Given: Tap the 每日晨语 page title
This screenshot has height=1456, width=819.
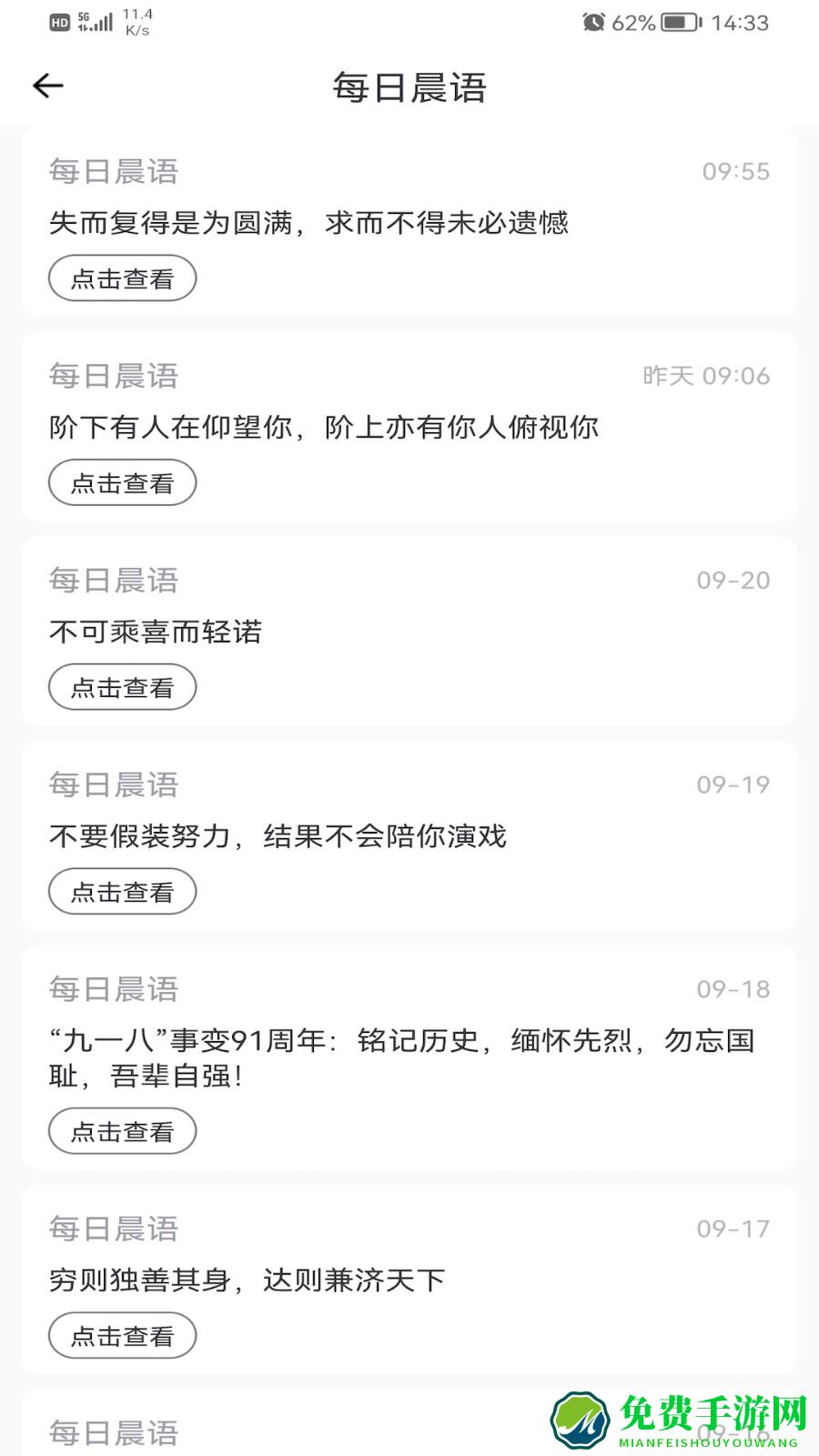Looking at the screenshot, I should [x=409, y=88].
